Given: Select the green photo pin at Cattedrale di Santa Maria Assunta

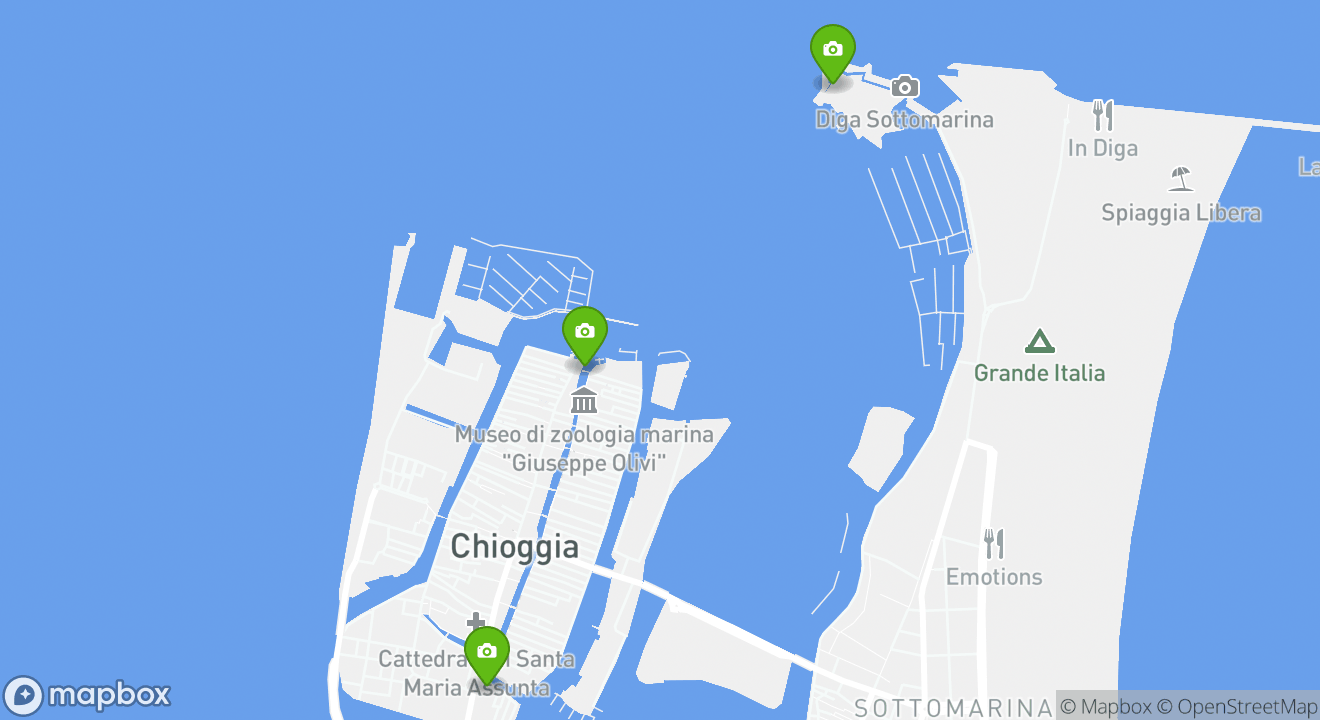Looking at the screenshot, I should (487, 652).
